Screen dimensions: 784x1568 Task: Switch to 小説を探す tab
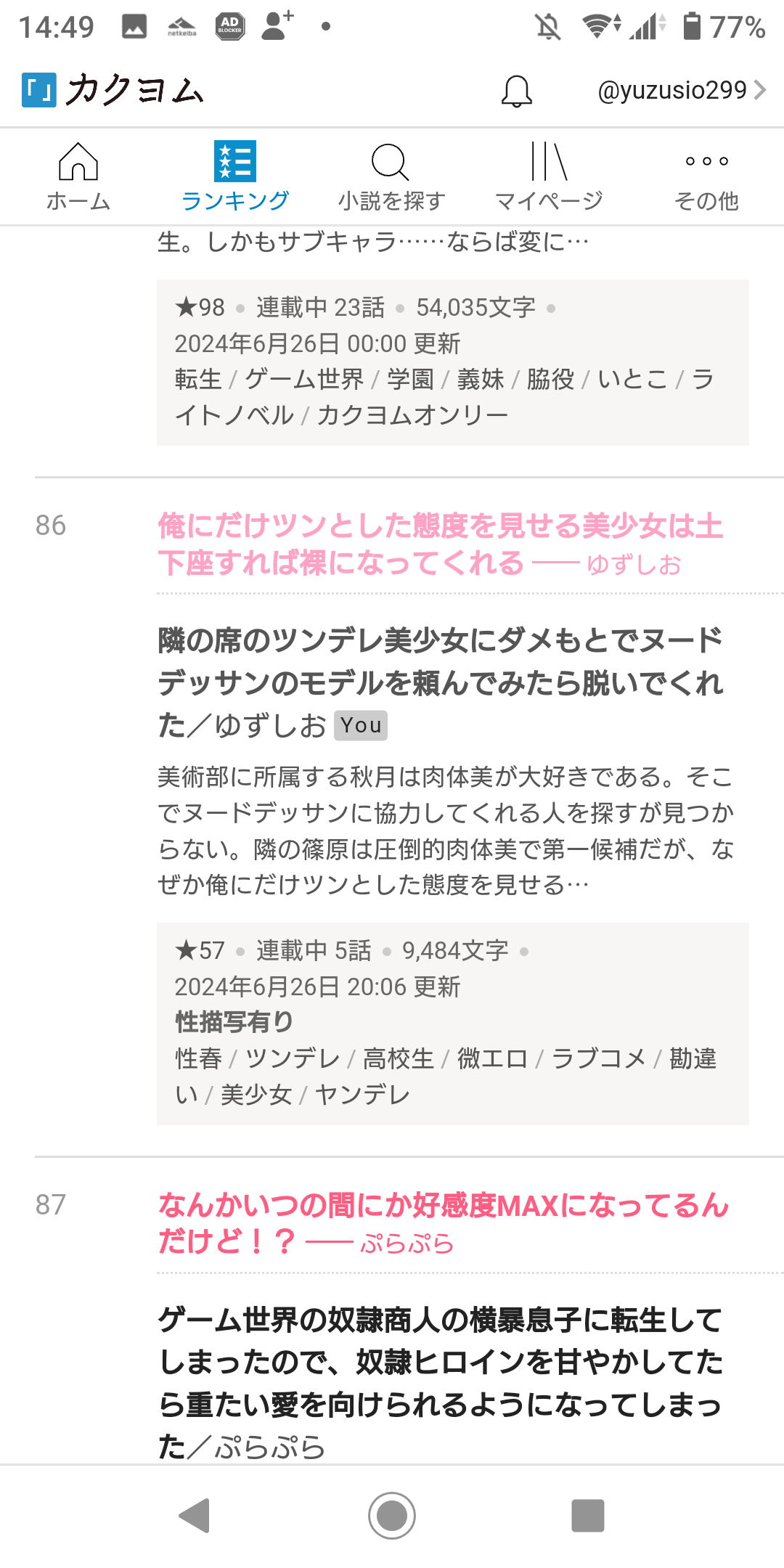pos(391,176)
